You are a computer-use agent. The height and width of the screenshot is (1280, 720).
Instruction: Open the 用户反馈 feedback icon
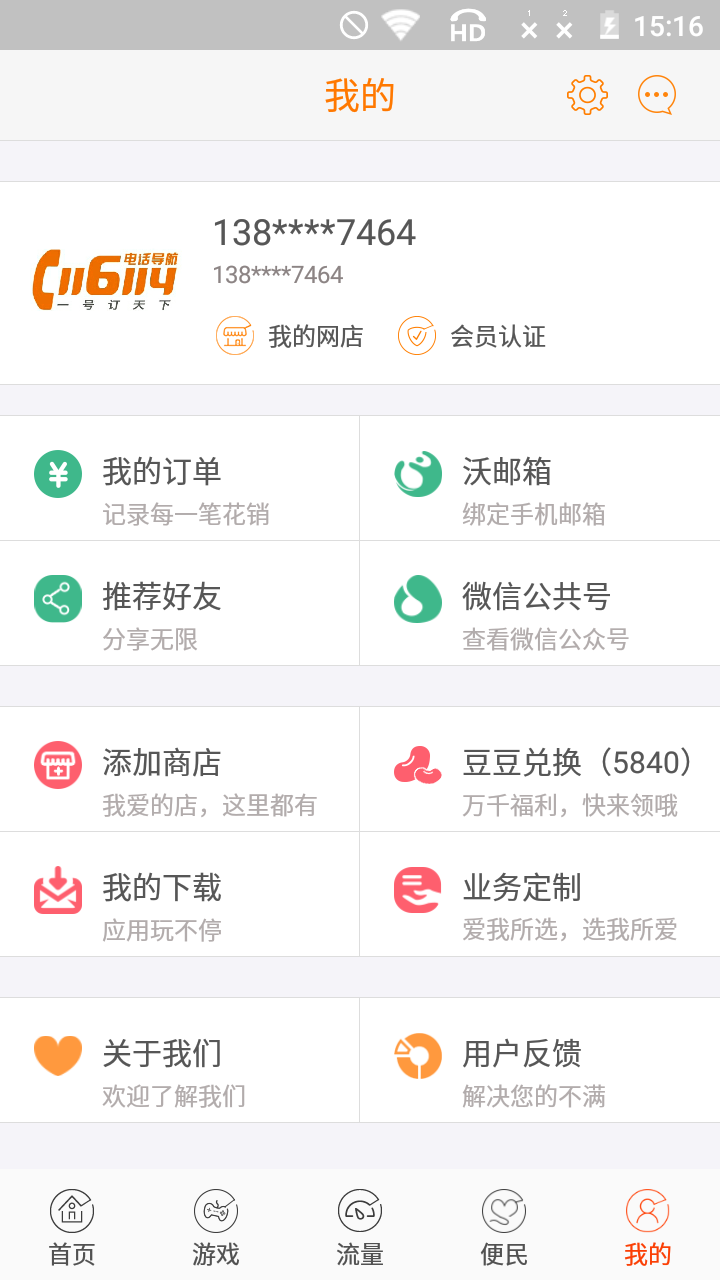(417, 1054)
